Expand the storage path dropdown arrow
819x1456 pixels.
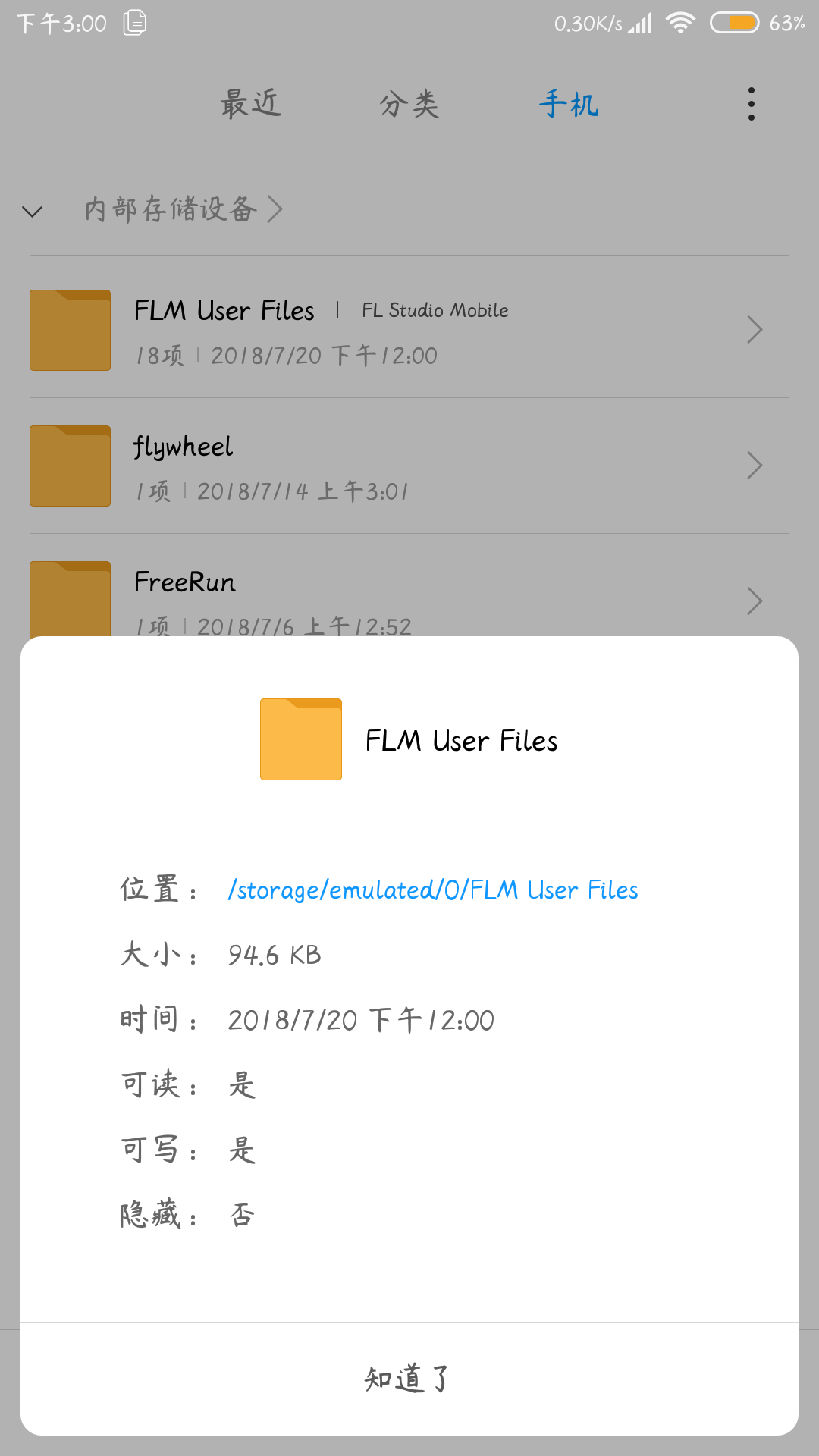33,211
